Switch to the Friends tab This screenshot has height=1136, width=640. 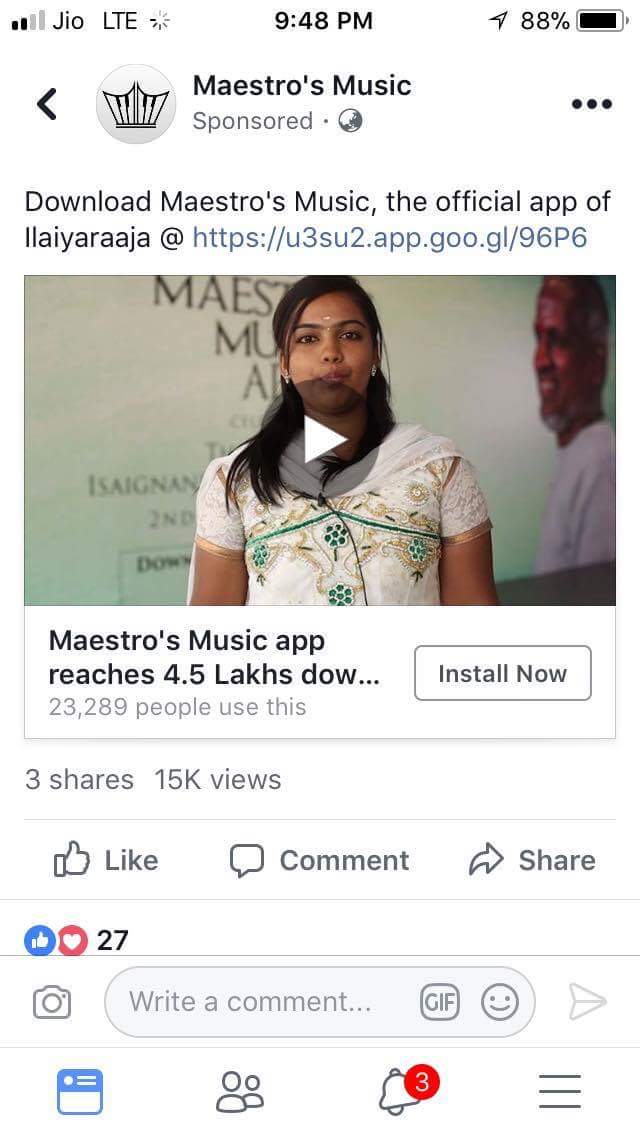240,1091
